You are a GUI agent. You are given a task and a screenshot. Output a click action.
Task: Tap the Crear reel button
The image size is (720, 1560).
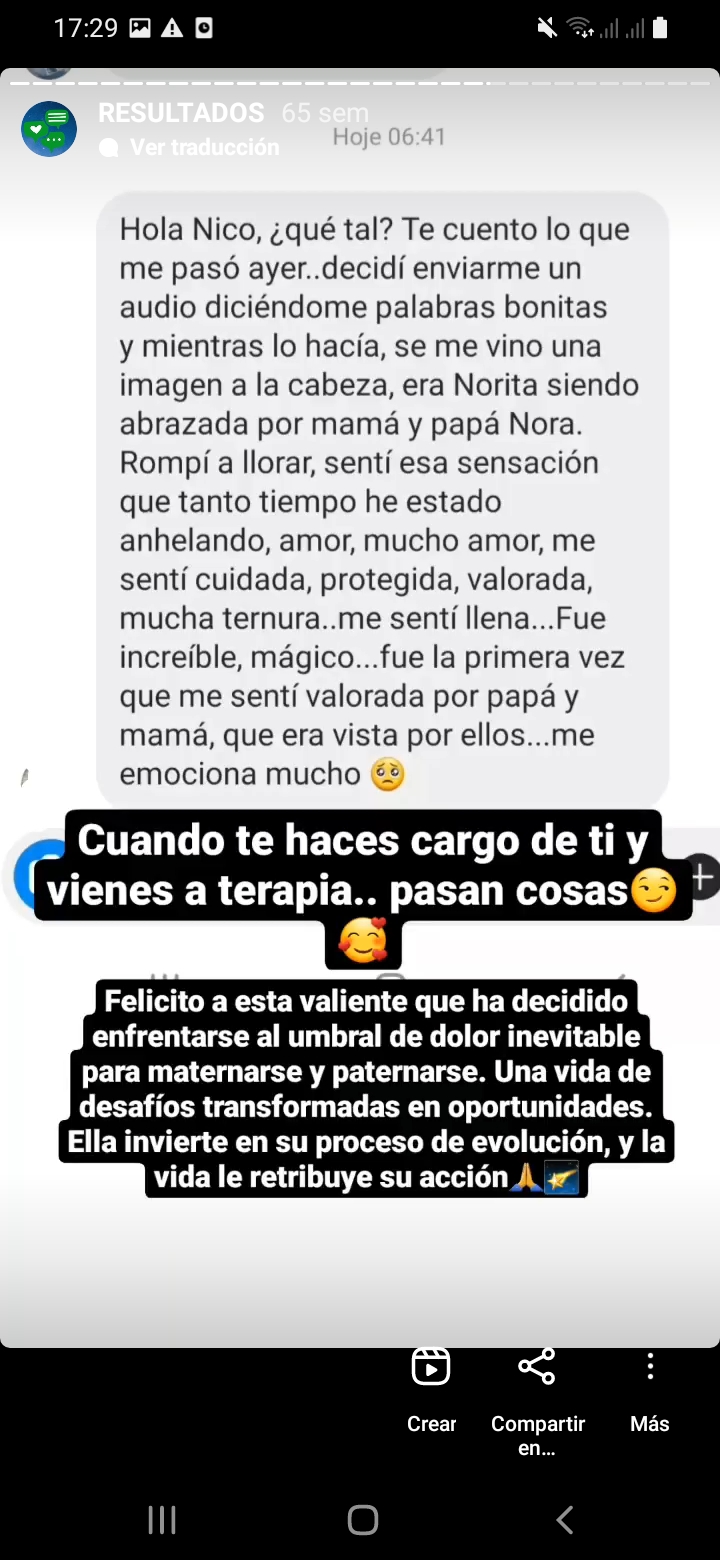coord(431,1390)
